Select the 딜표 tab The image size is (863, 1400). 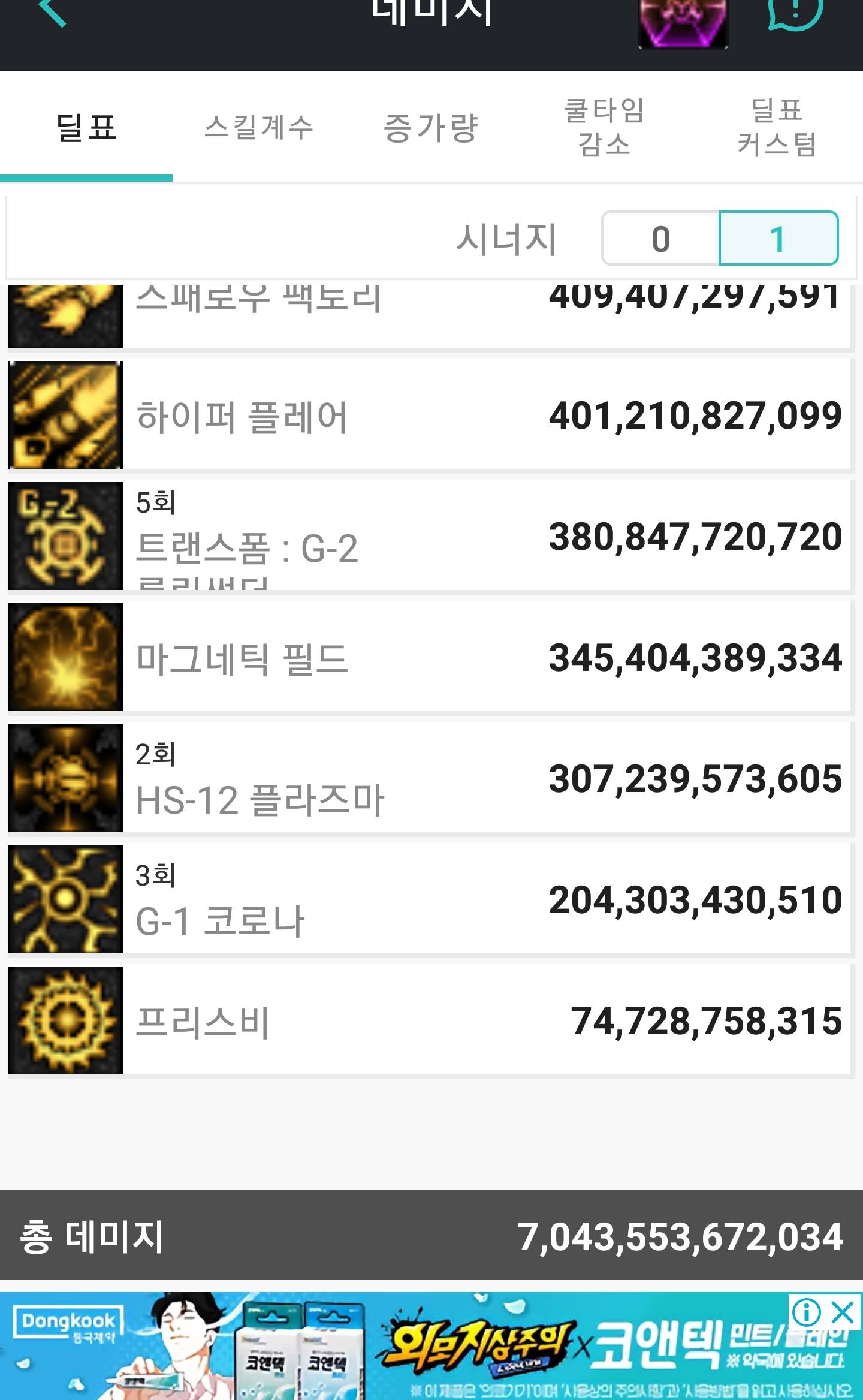(86, 127)
